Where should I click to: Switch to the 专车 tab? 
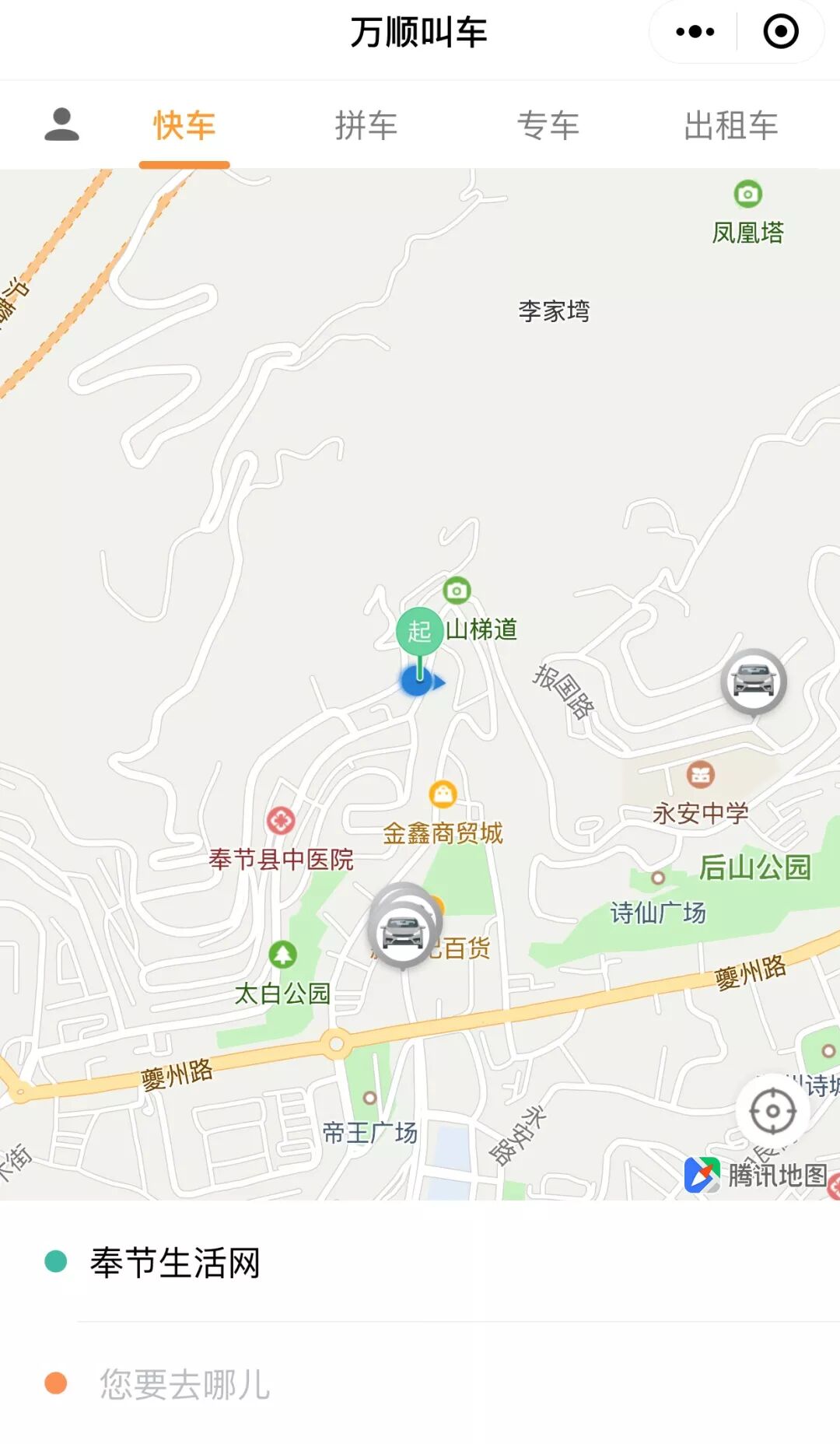pyautogui.click(x=548, y=125)
